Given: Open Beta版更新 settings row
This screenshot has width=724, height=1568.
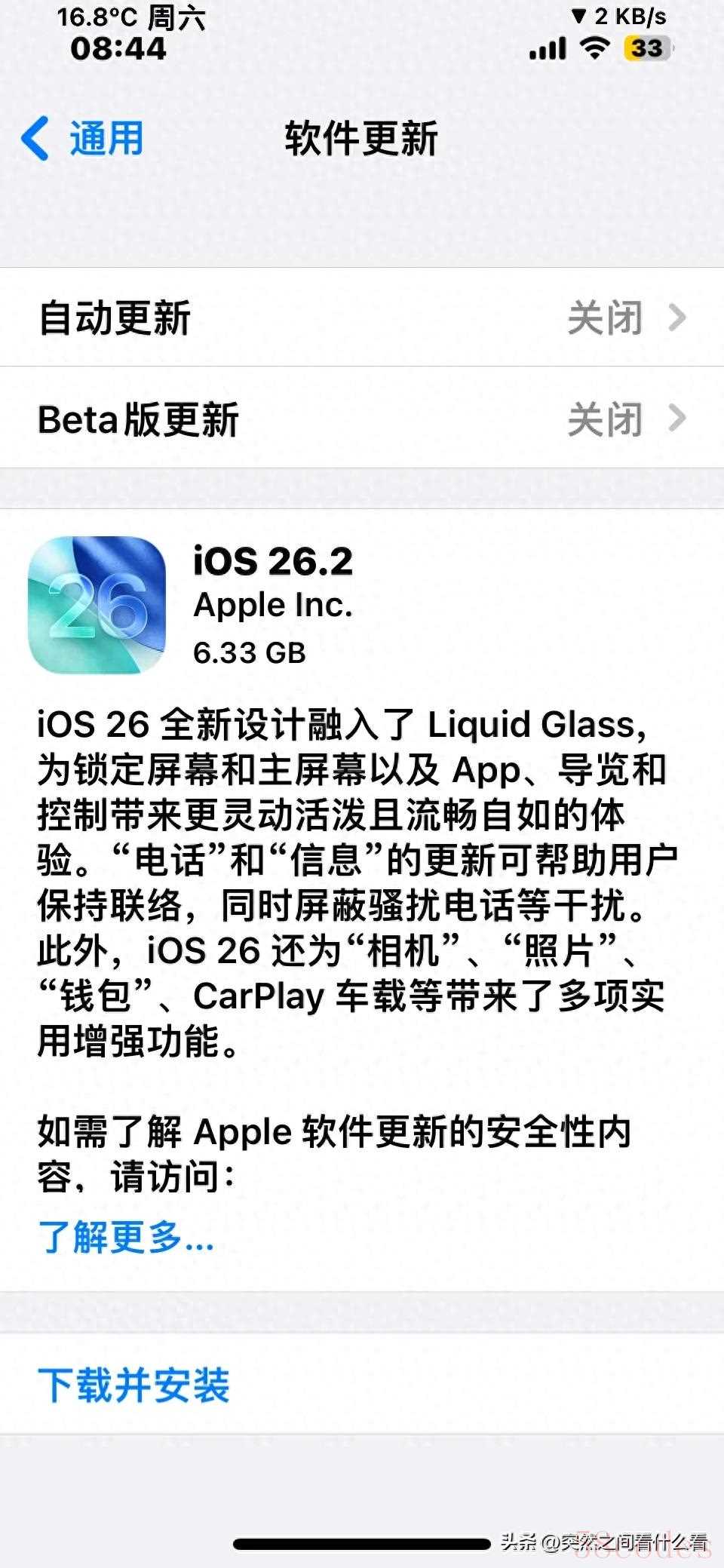Looking at the screenshot, I should click(362, 419).
